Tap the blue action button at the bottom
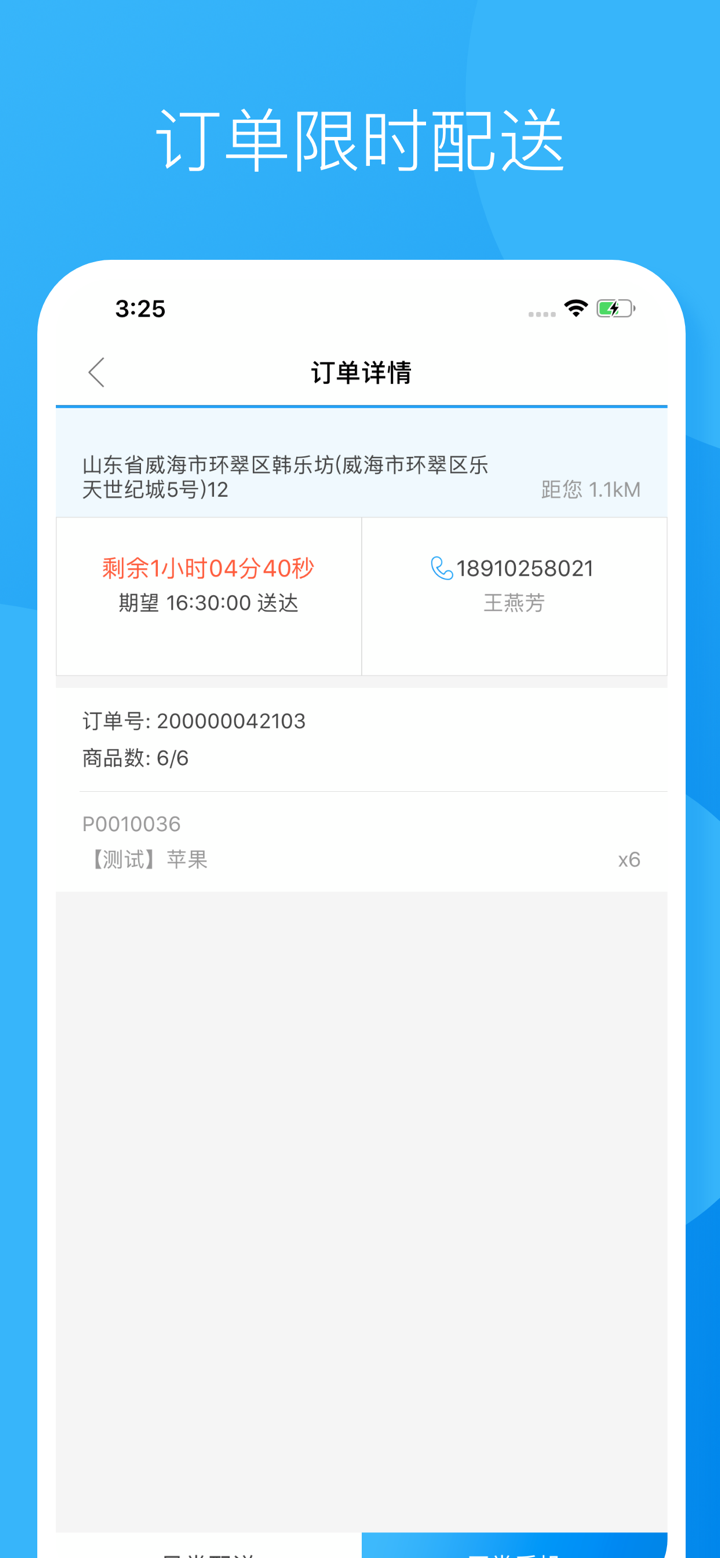The height and width of the screenshot is (1558, 720). 514,1552
